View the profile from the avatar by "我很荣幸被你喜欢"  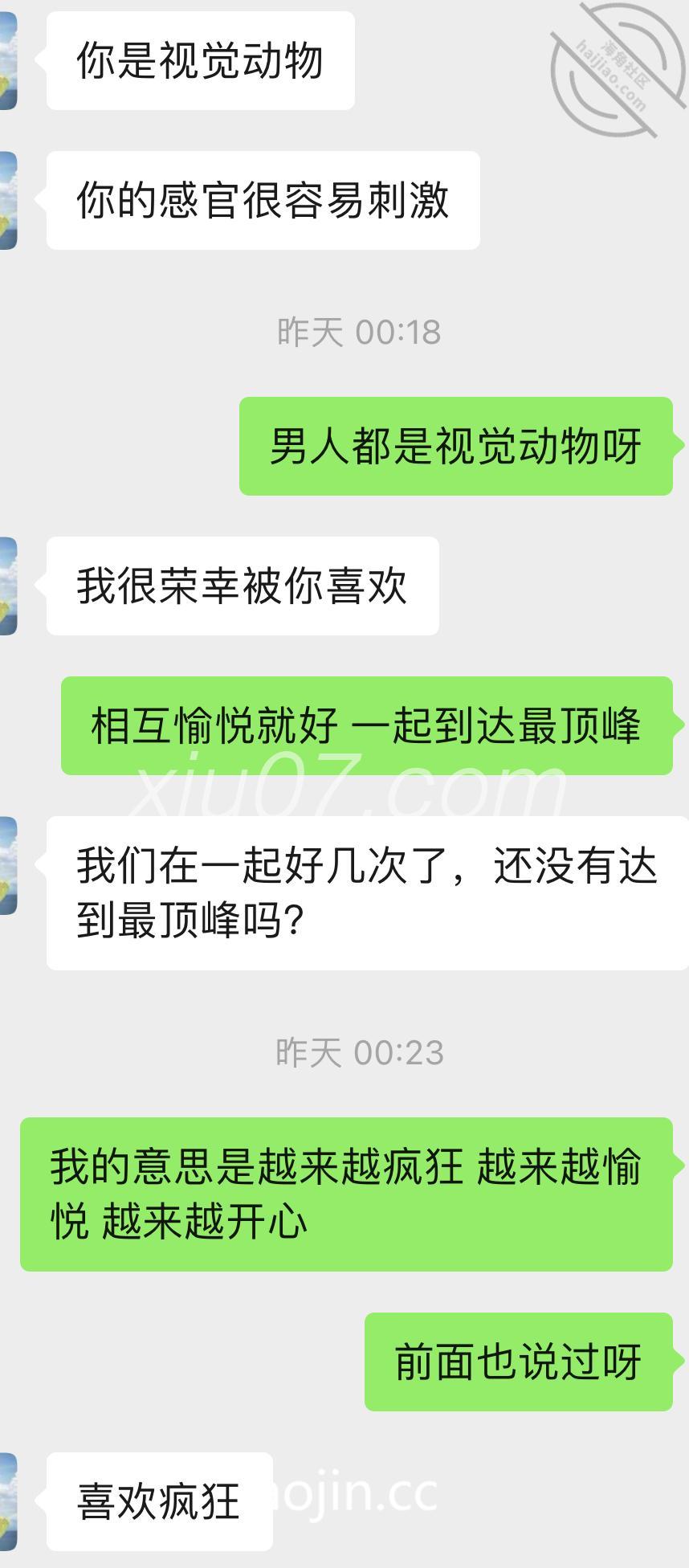(x=8, y=586)
